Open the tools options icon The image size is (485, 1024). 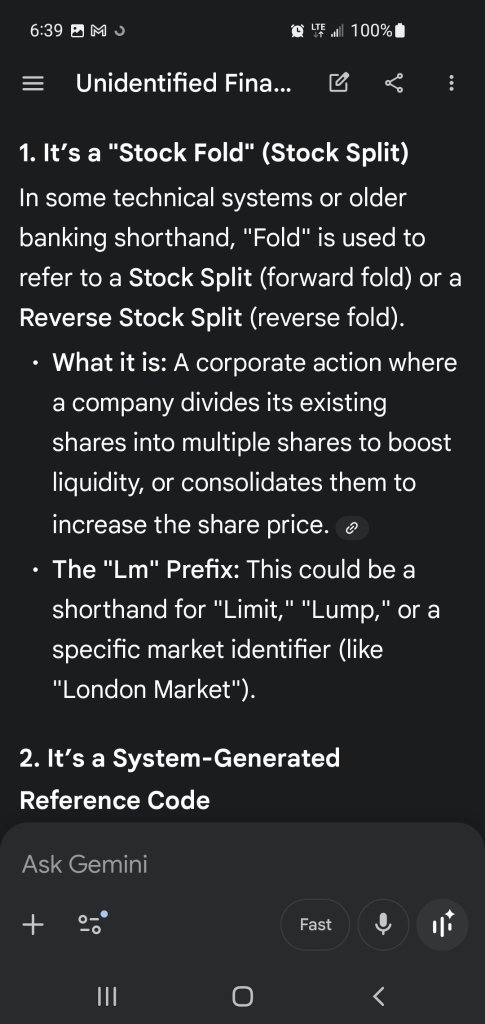coord(93,923)
